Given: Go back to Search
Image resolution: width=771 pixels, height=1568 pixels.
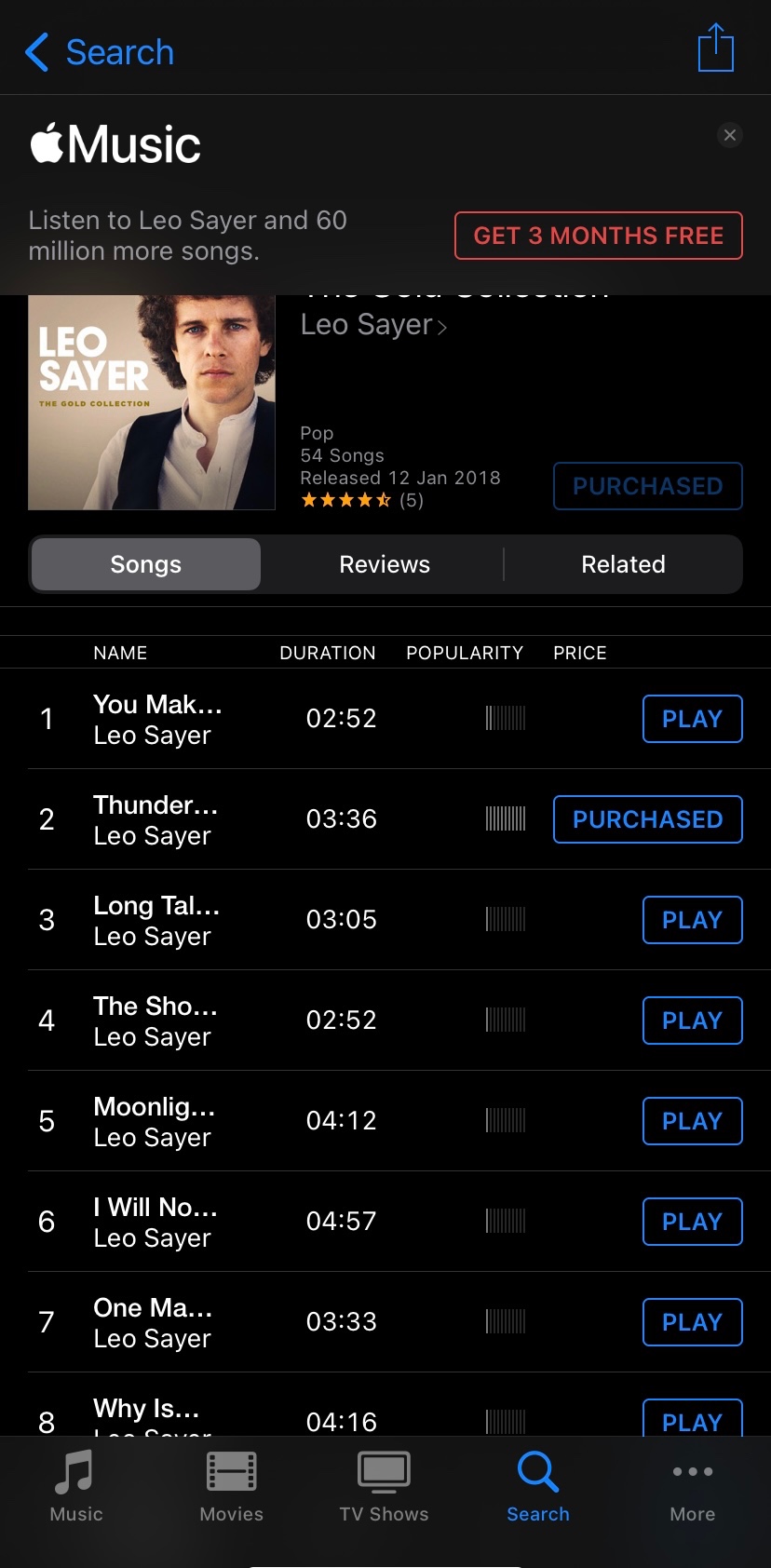Looking at the screenshot, I should point(100,52).
